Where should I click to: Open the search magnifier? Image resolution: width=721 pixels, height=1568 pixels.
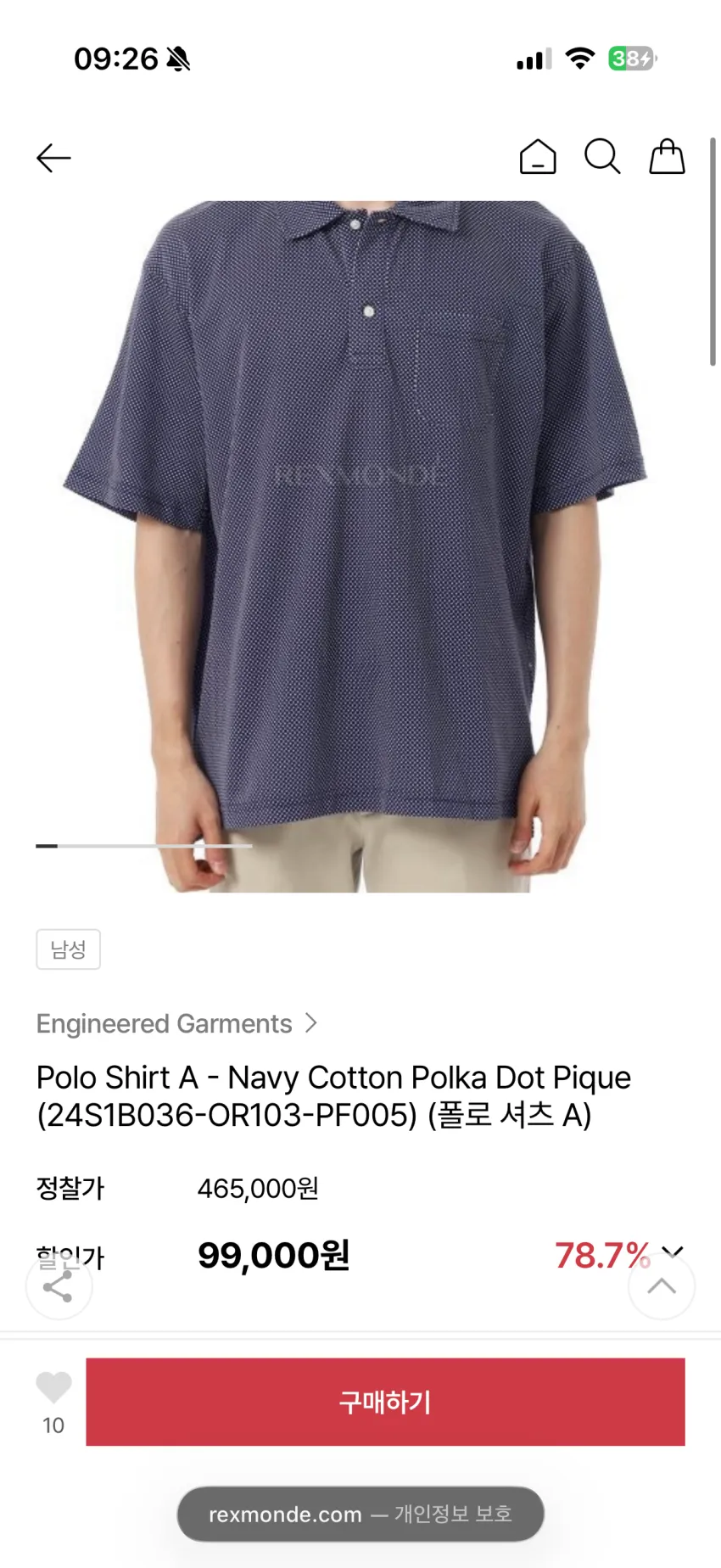602,157
